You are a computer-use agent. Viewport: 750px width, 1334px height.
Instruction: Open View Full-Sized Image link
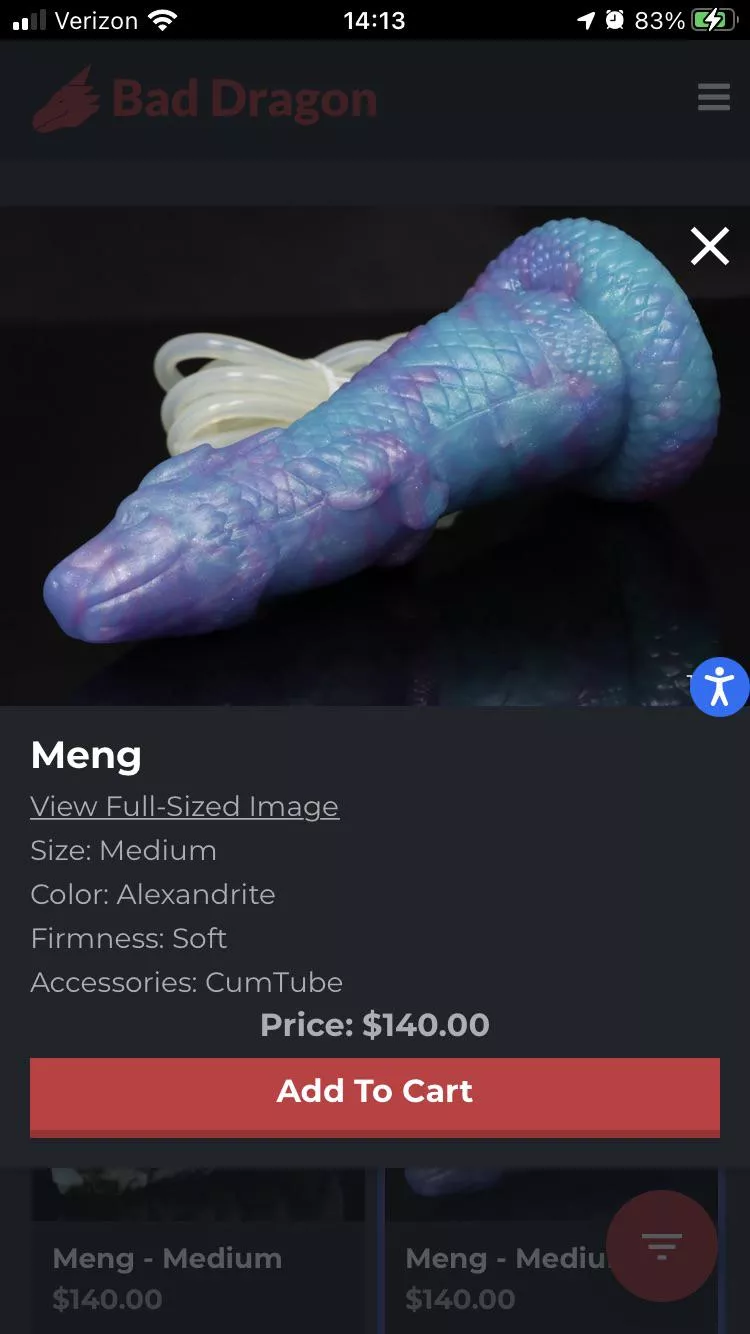click(184, 806)
